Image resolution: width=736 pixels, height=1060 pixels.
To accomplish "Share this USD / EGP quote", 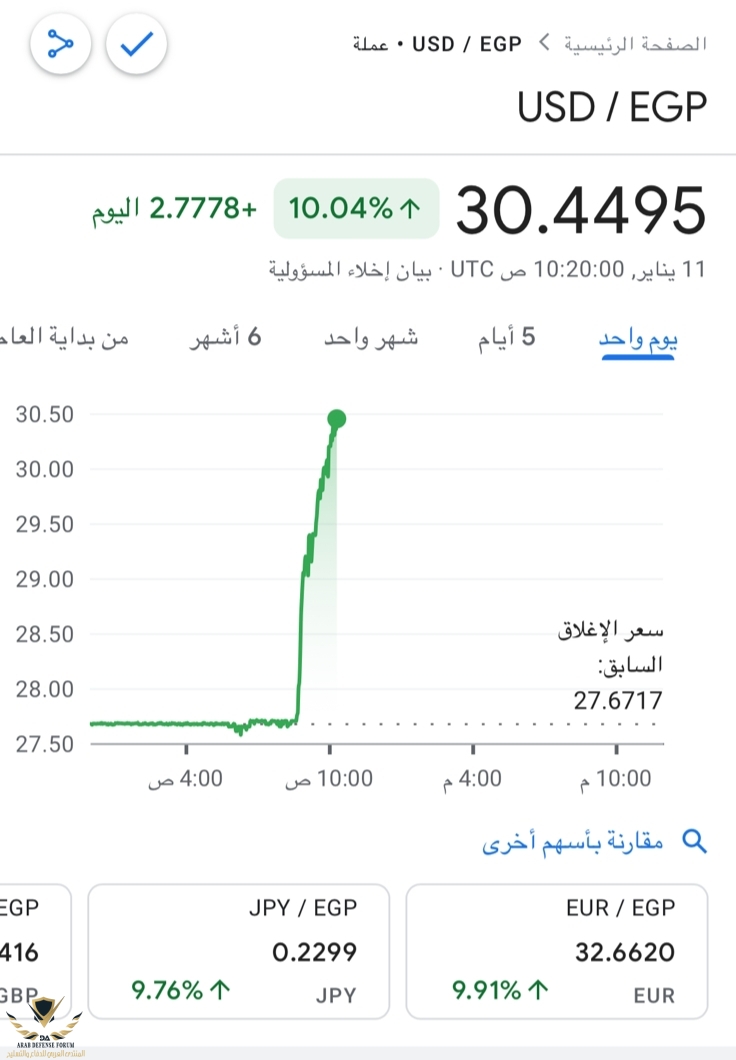I will click(x=61, y=44).
